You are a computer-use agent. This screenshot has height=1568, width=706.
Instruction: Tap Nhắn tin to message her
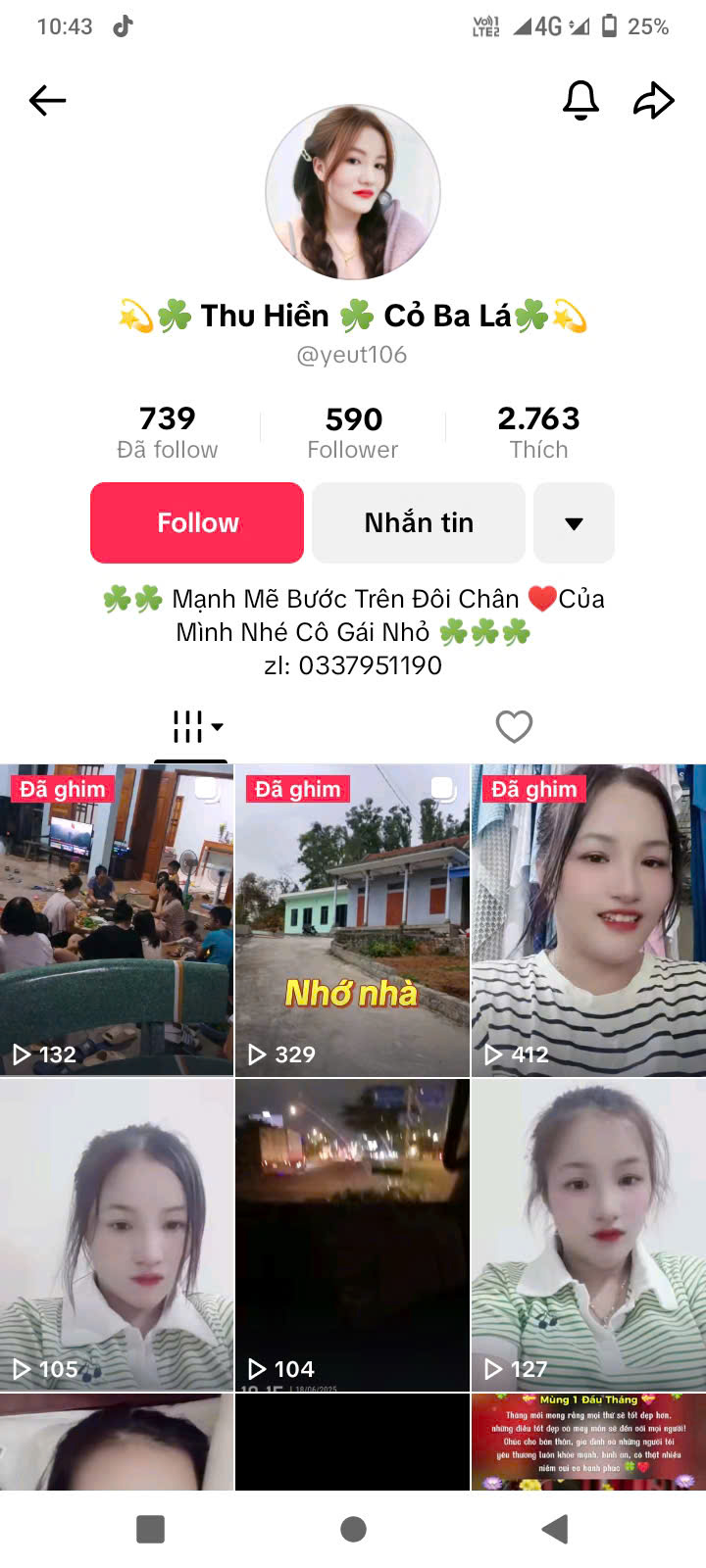(419, 522)
